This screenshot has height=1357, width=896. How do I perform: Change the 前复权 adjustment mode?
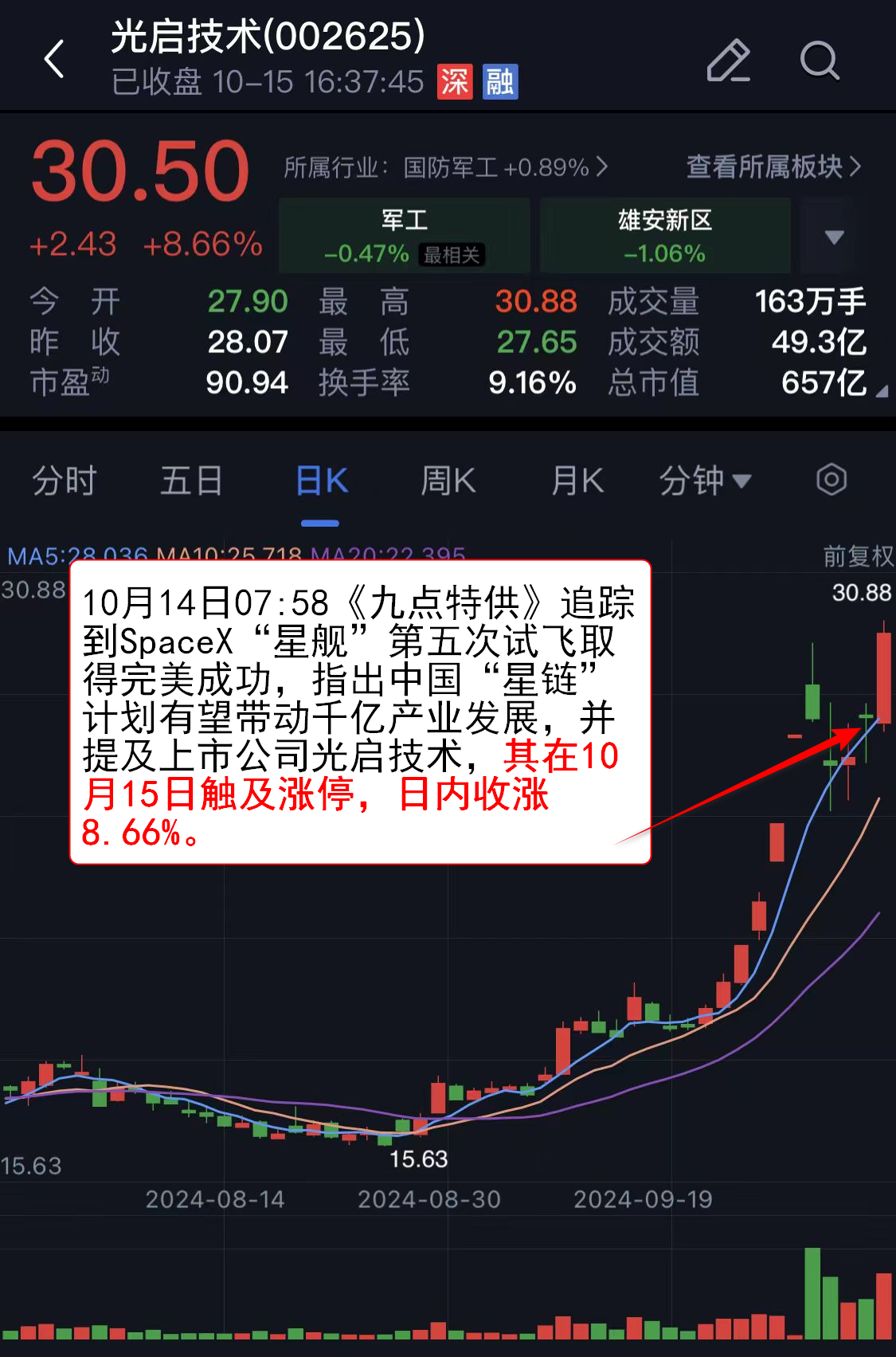(x=858, y=556)
